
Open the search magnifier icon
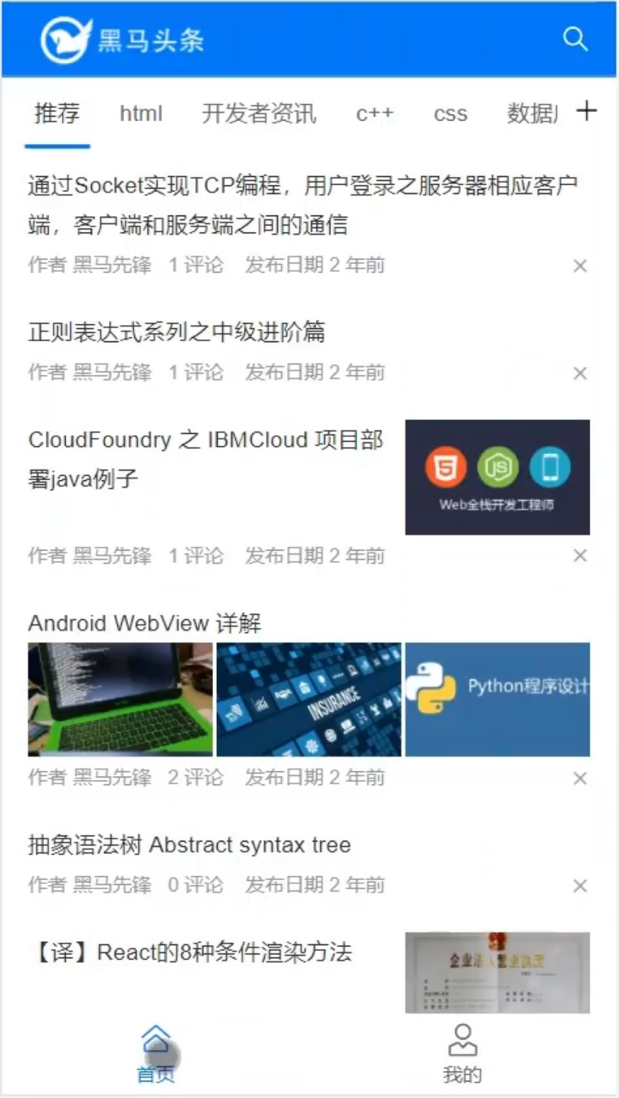(x=575, y=39)
